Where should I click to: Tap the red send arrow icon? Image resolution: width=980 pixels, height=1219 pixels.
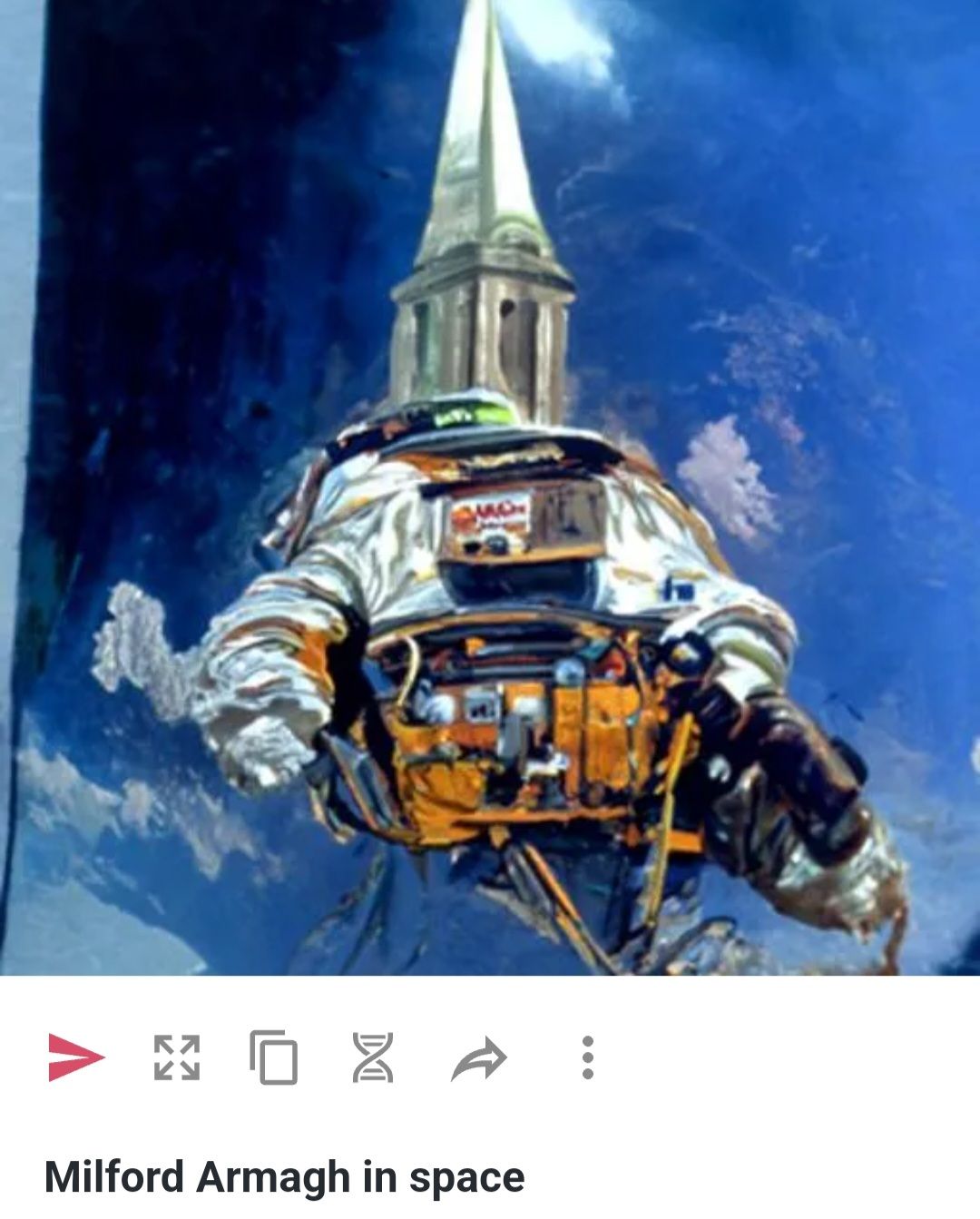[75, 1057]
